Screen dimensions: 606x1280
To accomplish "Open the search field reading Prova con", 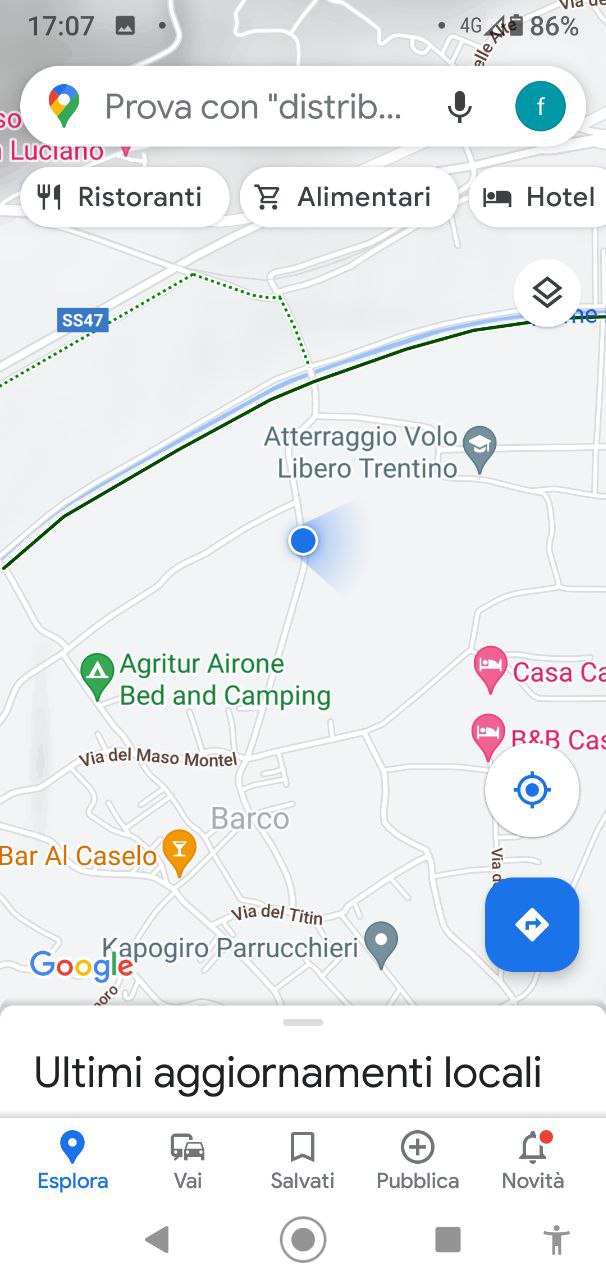I will (254, 106).
